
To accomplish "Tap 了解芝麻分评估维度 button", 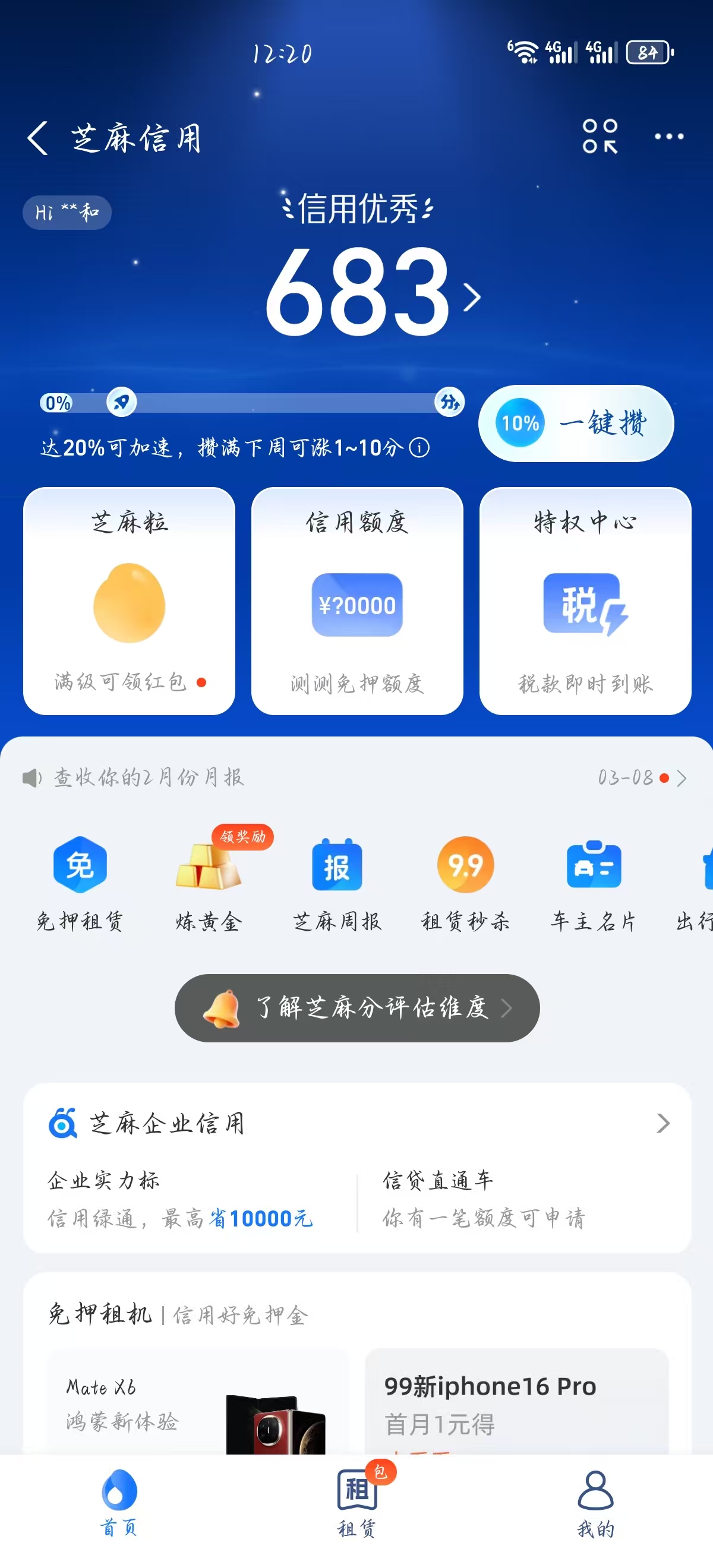I will click(357, 1008).
